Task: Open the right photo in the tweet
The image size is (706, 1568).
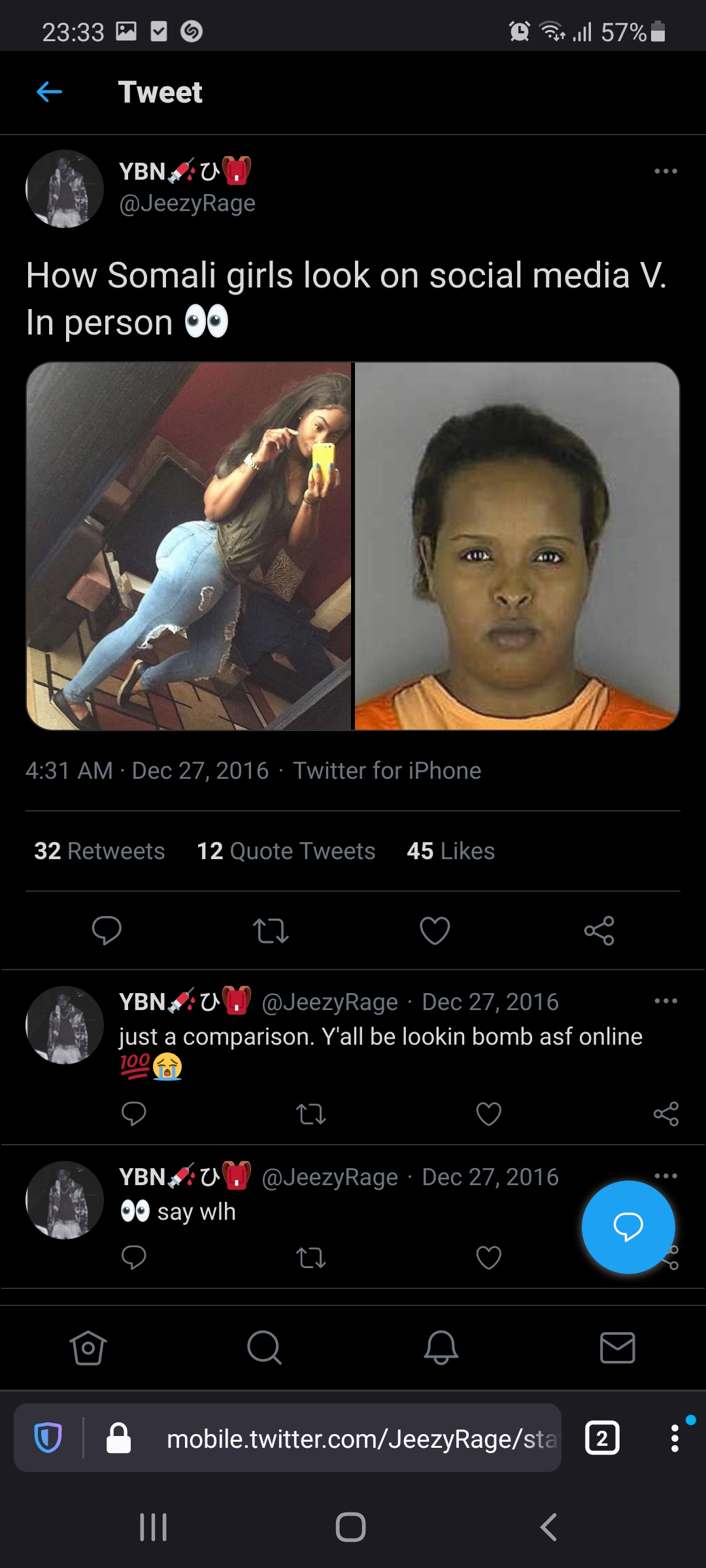Action: (516, 546)
